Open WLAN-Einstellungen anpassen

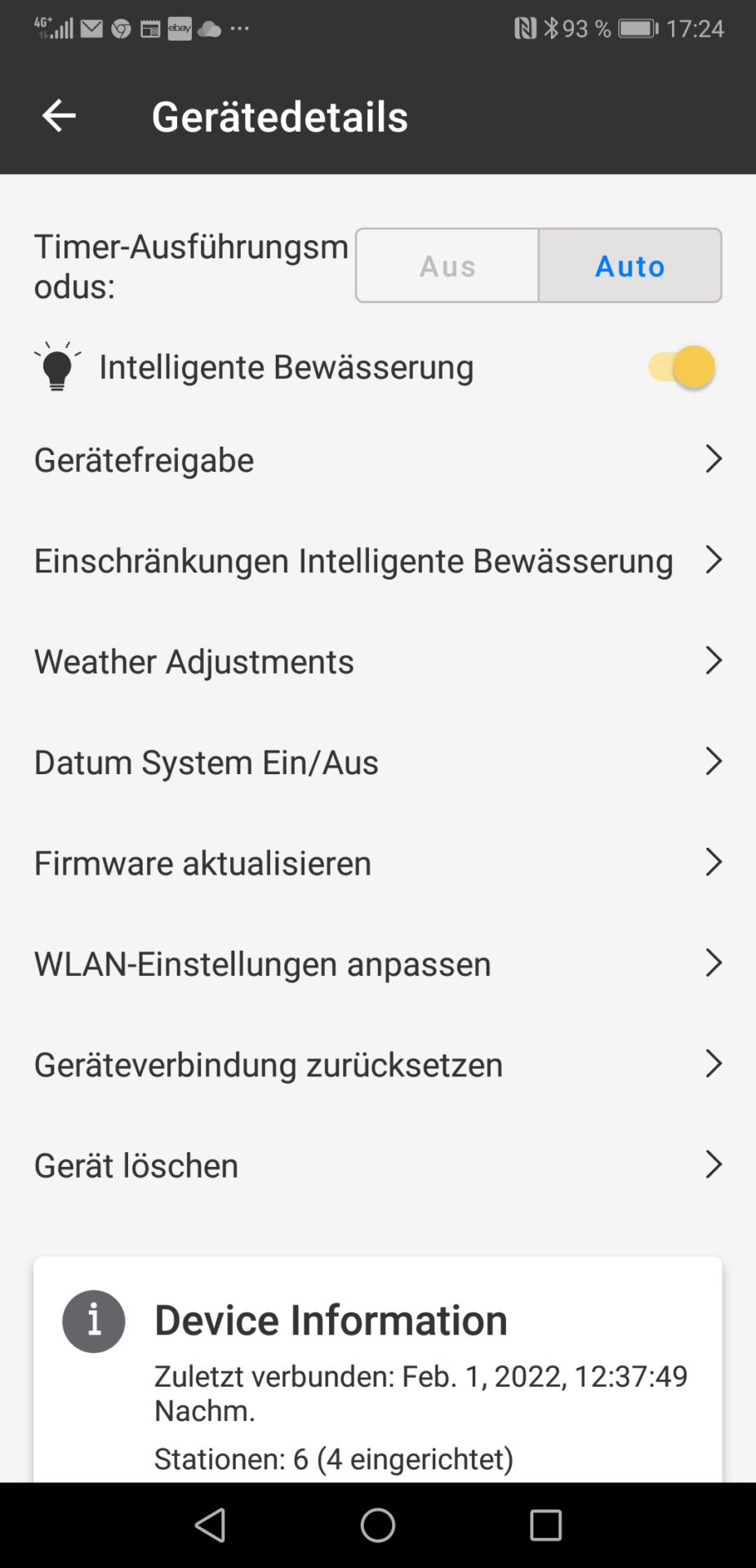pyautogui.click(x=378, y=964)
